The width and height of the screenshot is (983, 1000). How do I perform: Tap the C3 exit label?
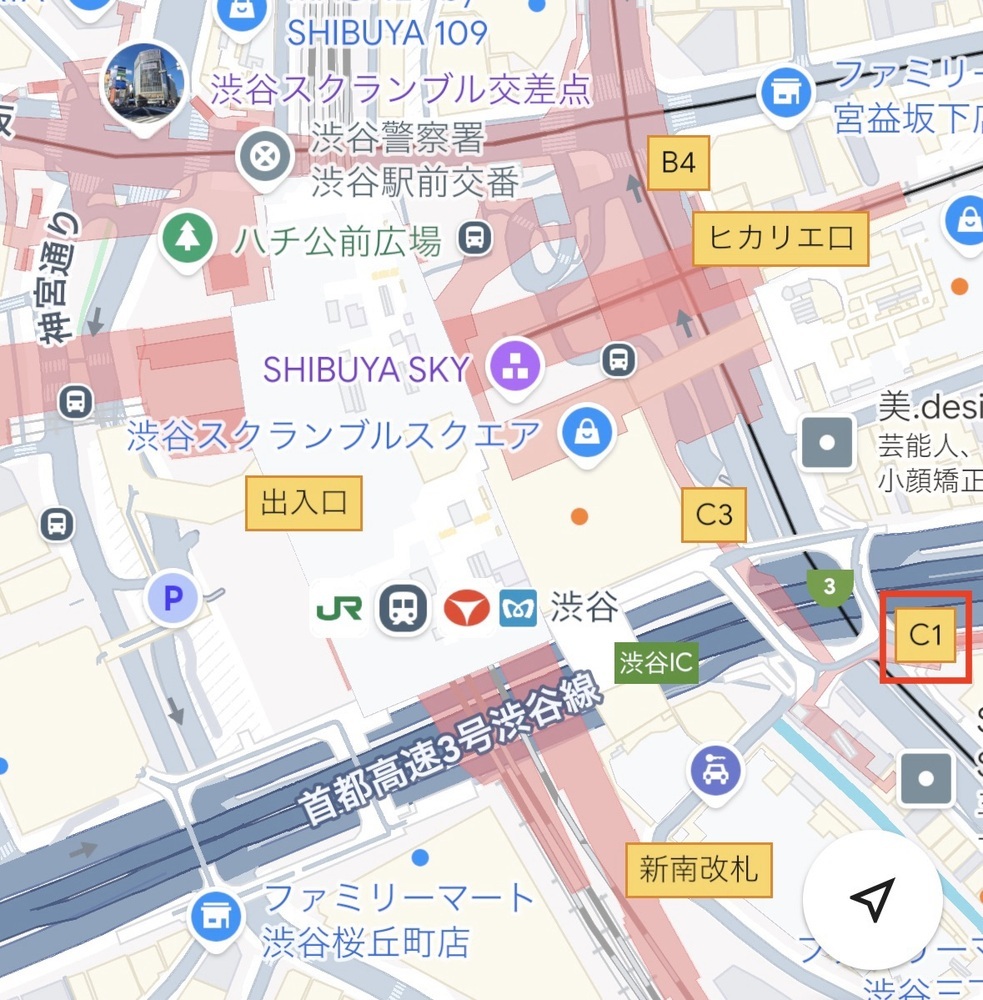(x=714, y=515)
